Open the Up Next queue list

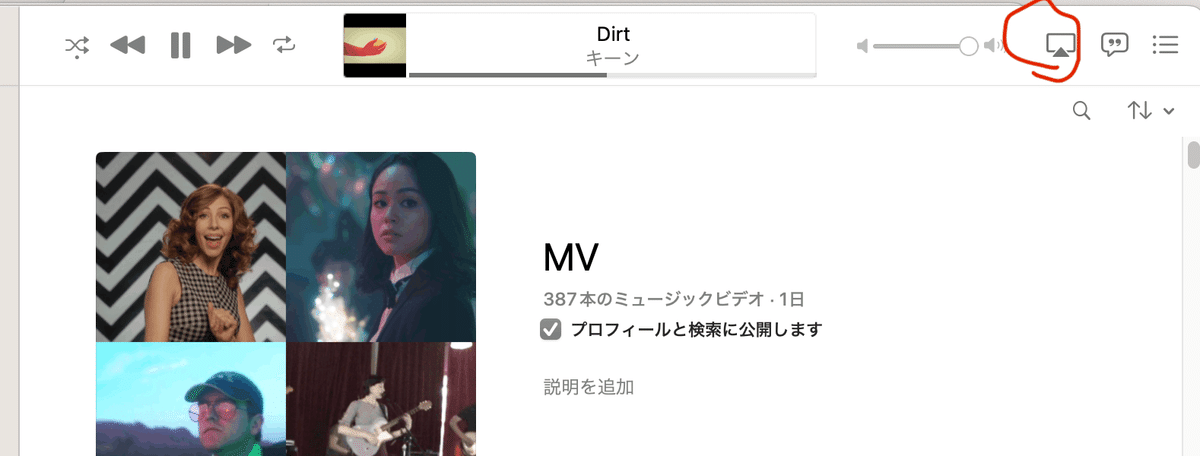tap(1165, 45)
